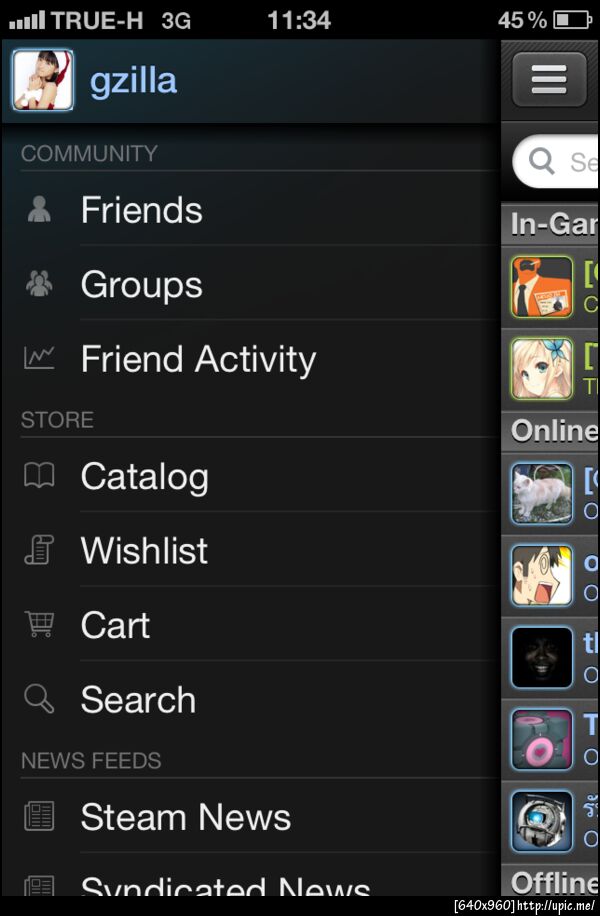Screen dimensions: 600x916
Task: Read Steam News feed
Action: click(185, 818)
